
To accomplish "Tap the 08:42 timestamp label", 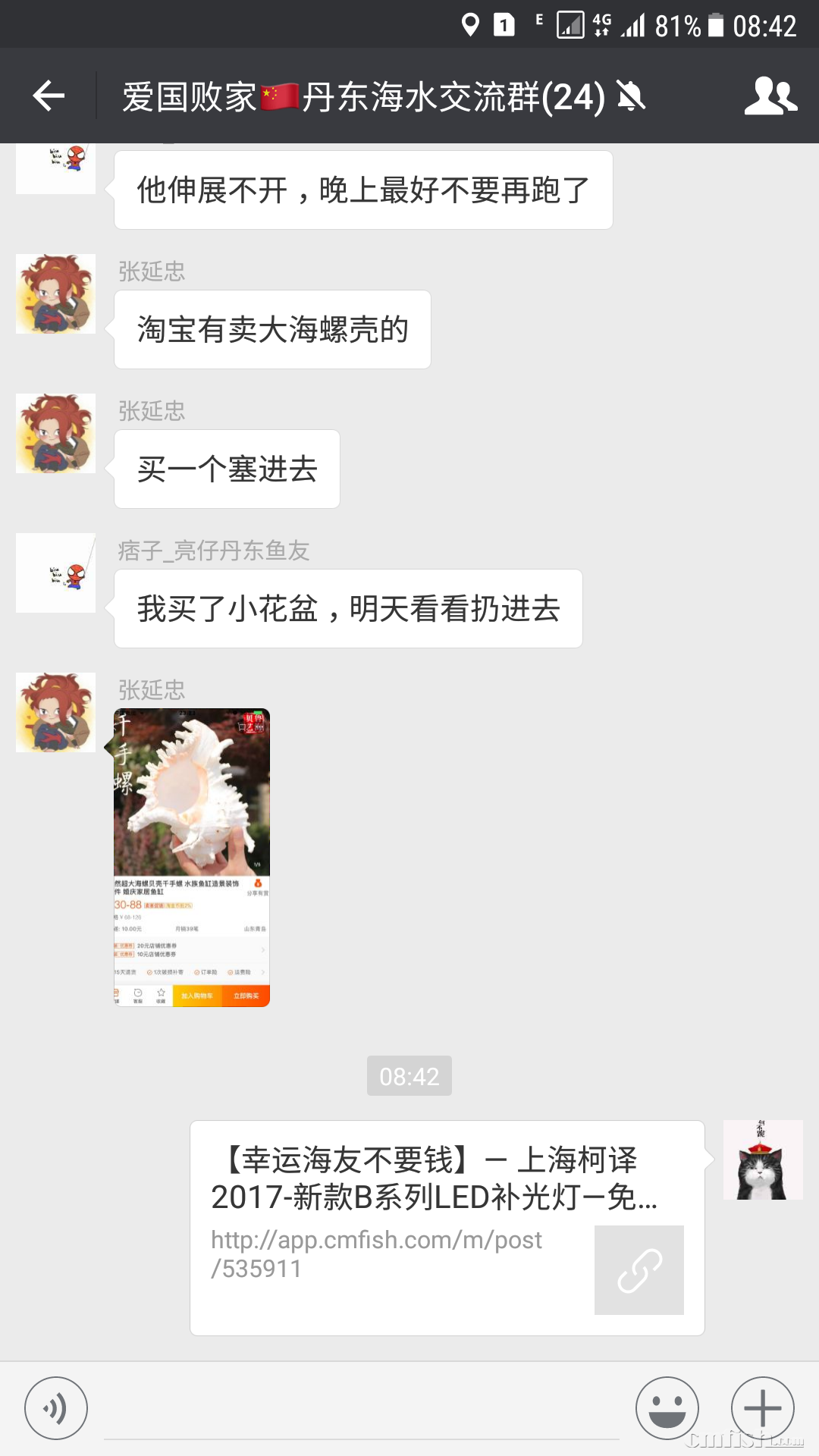I will 409,1075.
